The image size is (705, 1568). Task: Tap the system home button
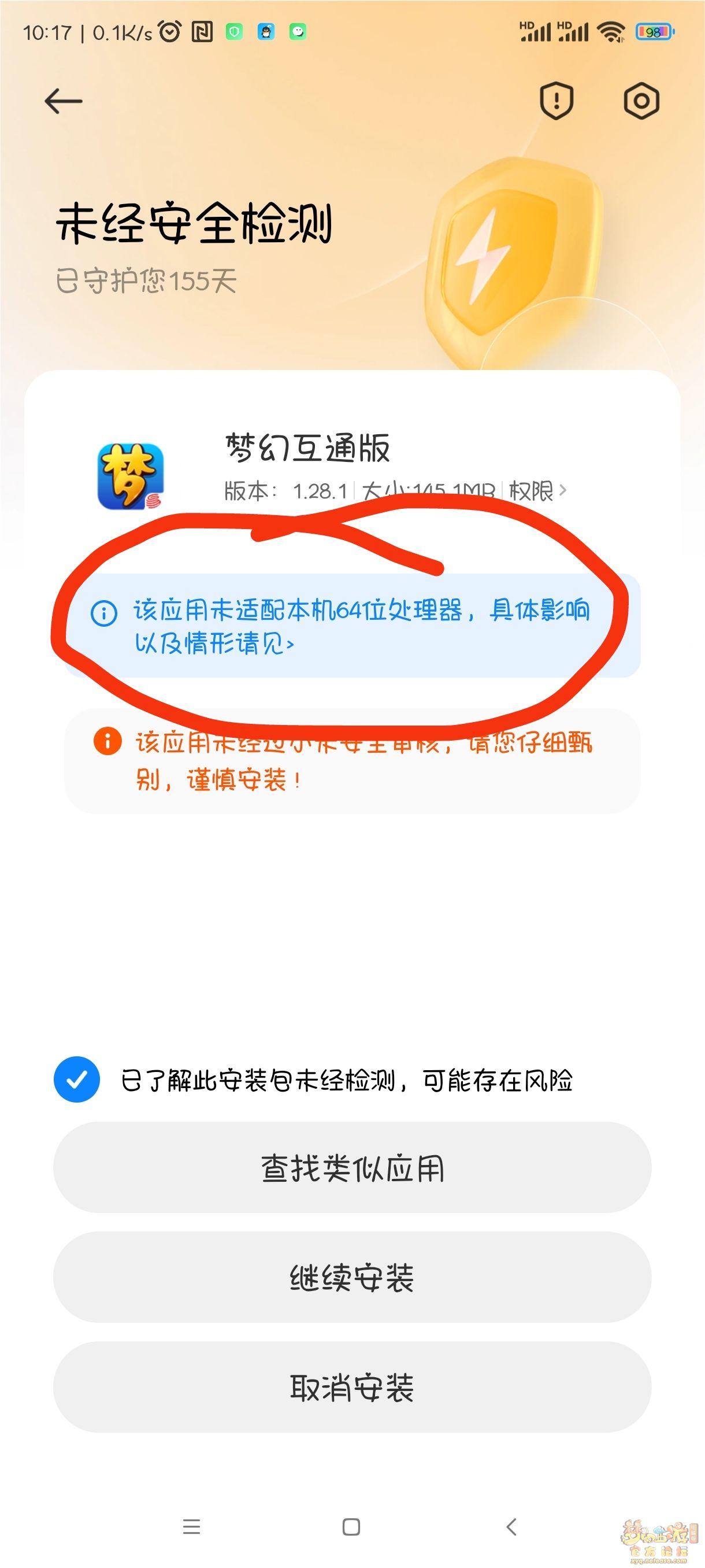pyautogui.click(x=351, y=1526)
